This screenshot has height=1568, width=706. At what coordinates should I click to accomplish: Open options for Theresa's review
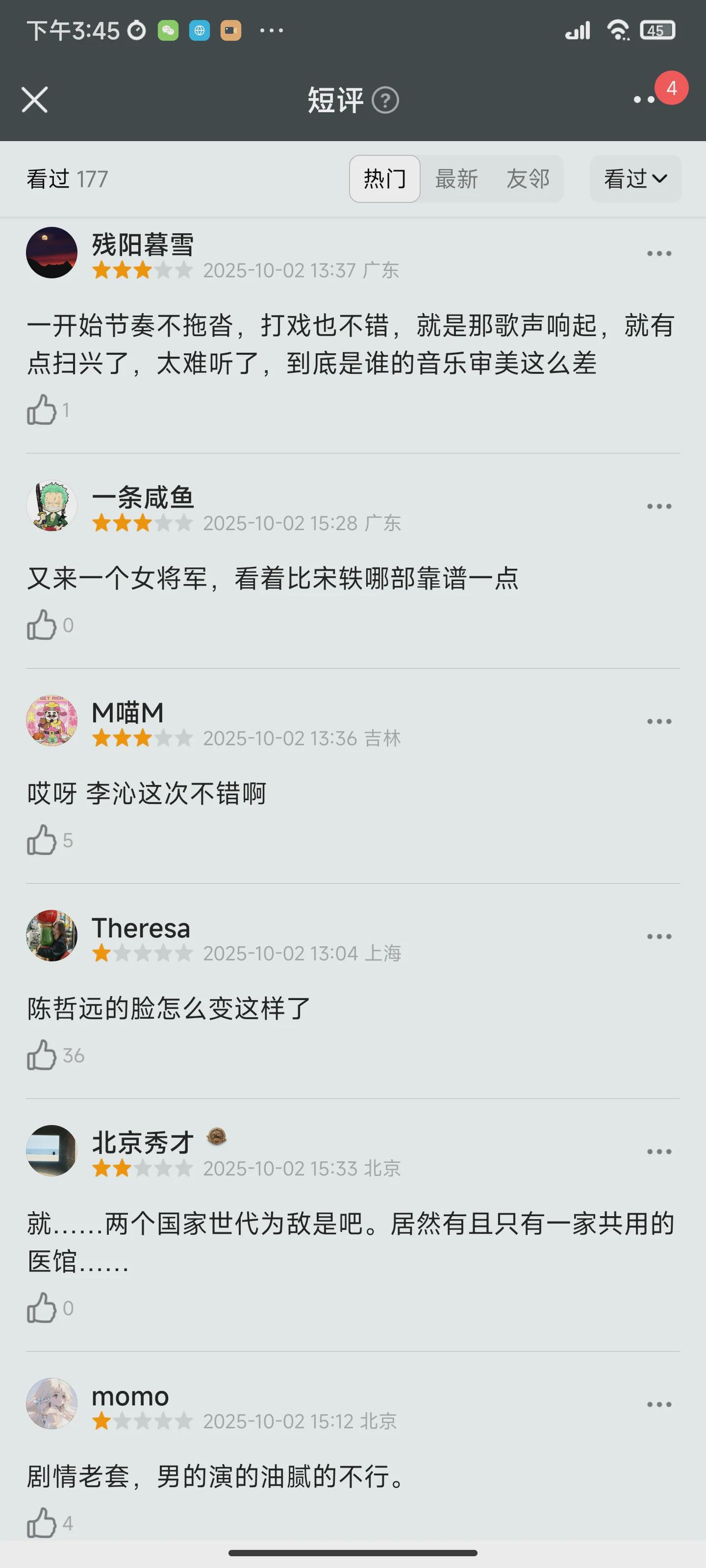click(658, 937)
